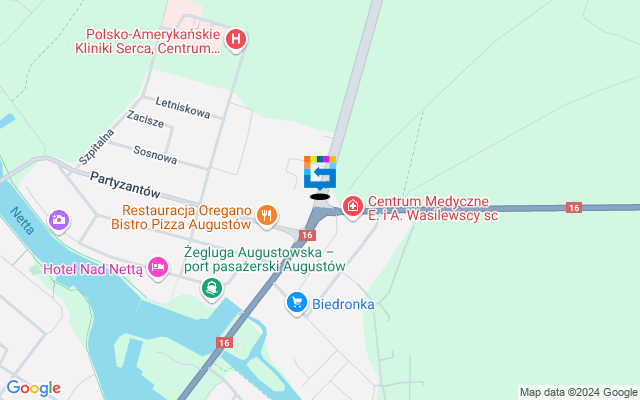Tap Żegluga Augustowska port marker

[212, 289]
